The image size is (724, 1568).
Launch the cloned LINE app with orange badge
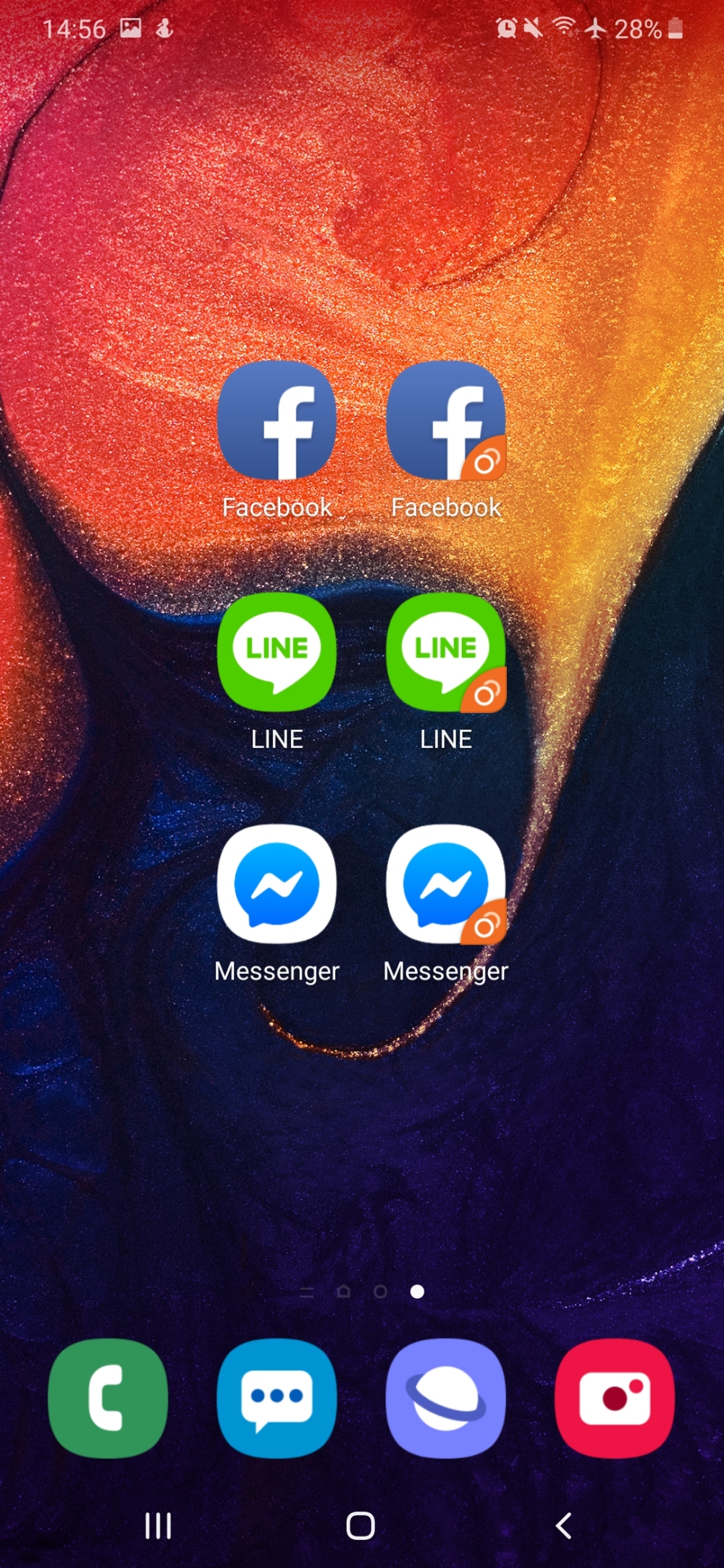tap(446, 652)
